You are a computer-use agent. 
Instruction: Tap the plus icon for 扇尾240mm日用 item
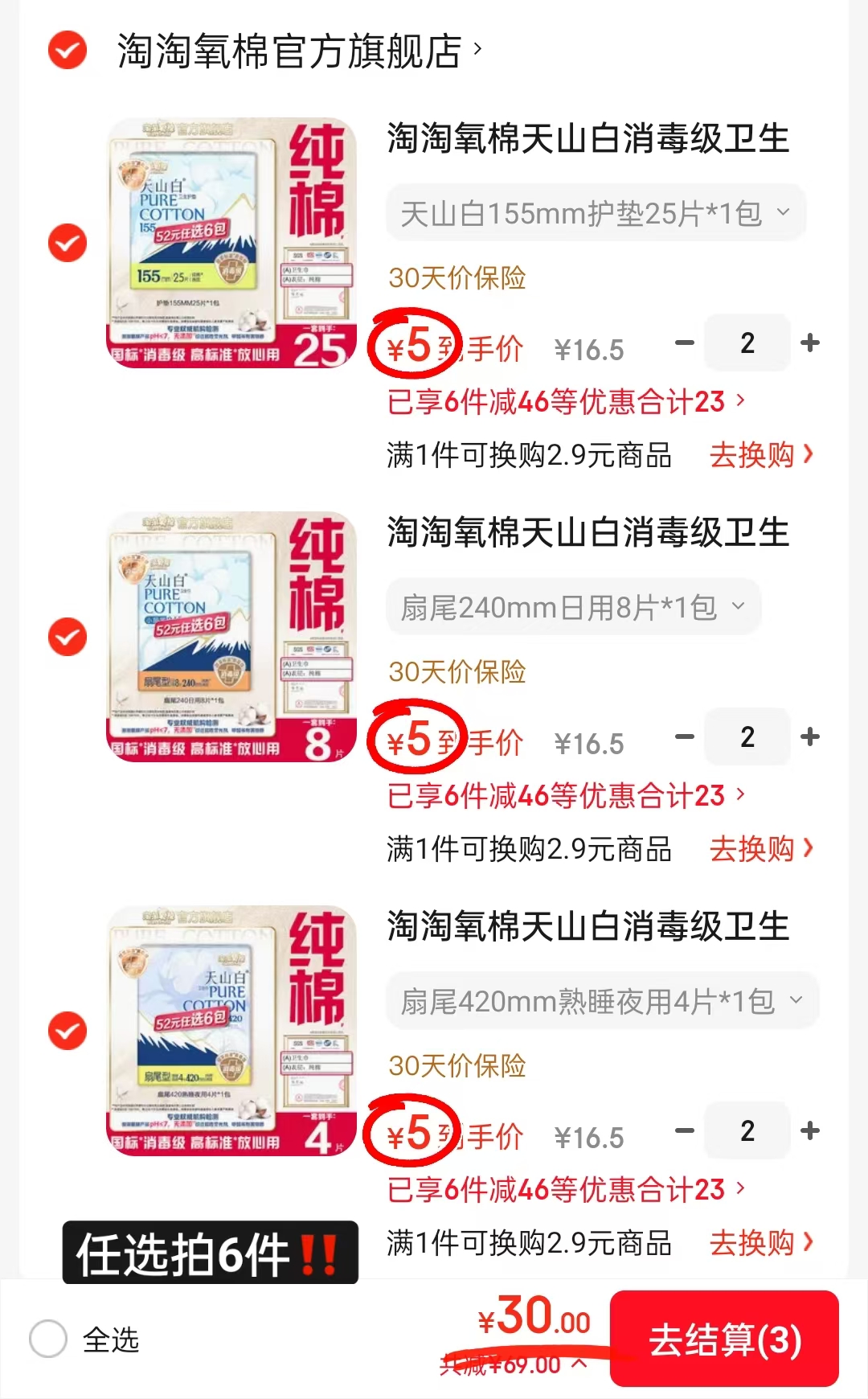tap(811, 737)
